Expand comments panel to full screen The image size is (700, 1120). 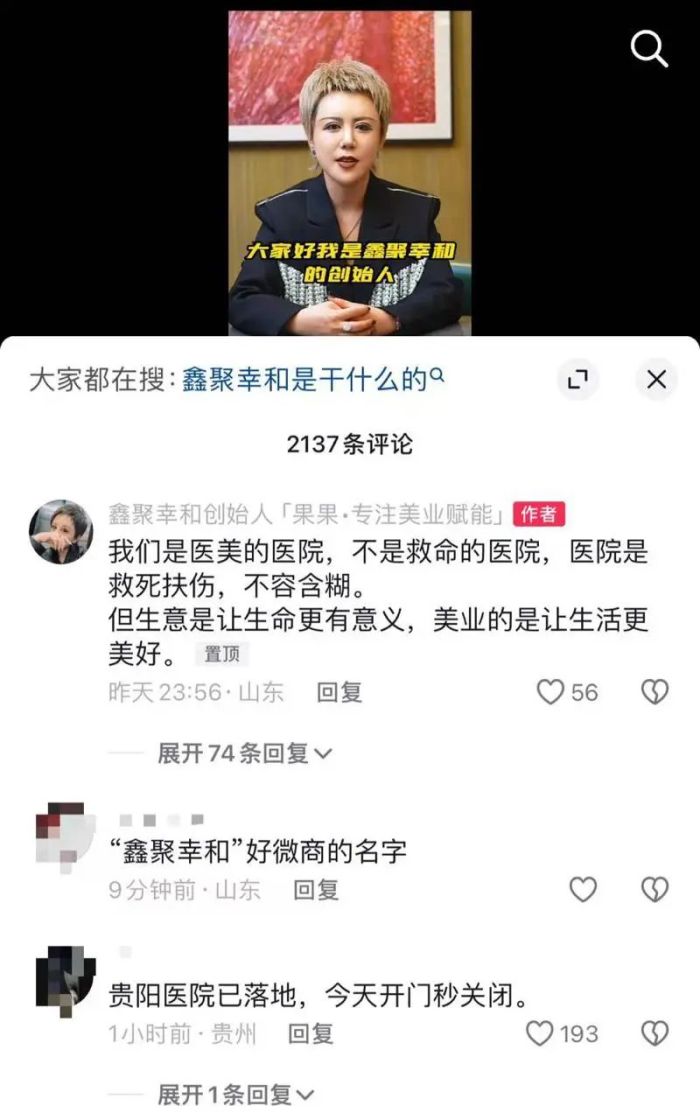coord(577,380)
